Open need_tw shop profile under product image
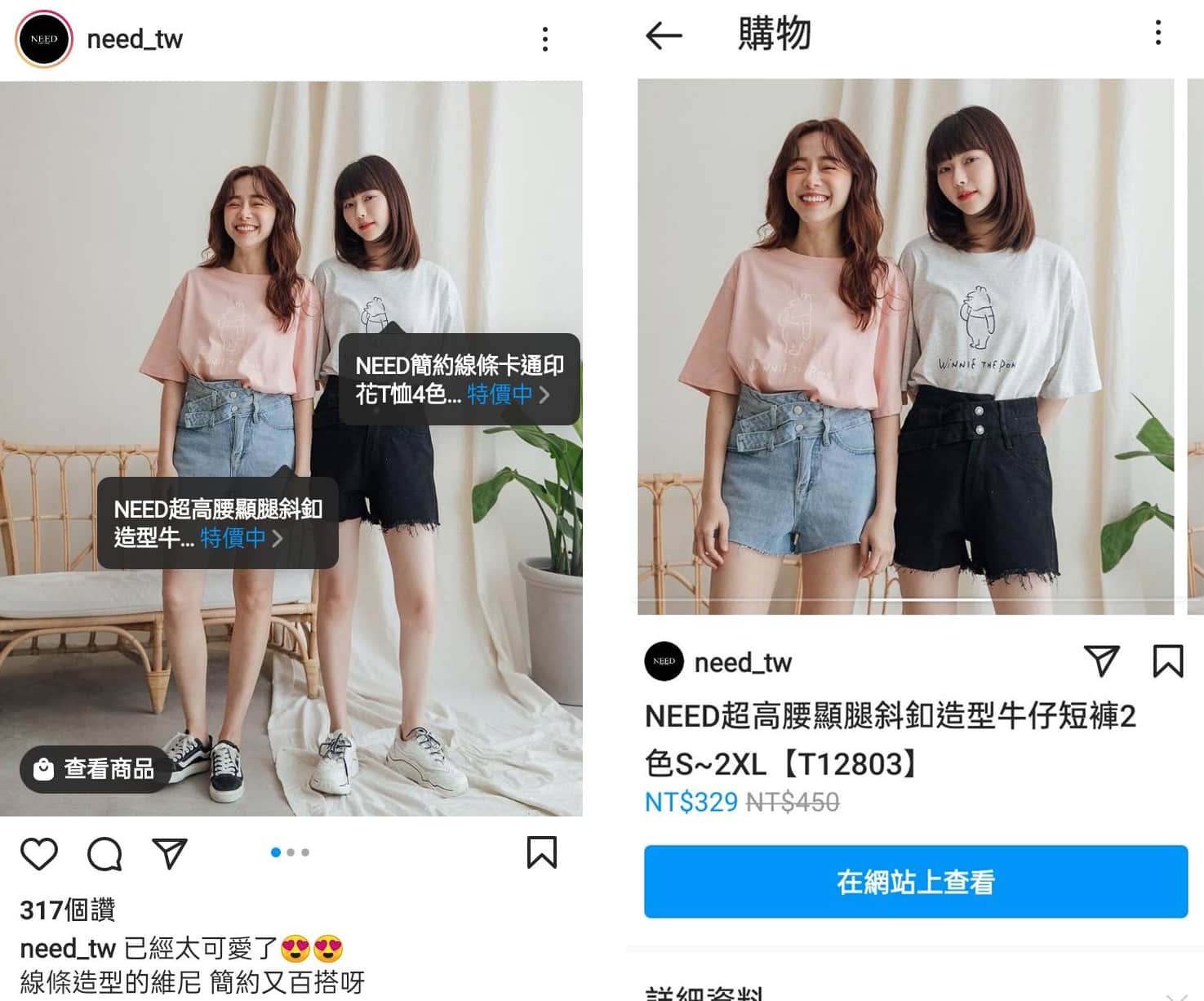 (x=741, y=662)
